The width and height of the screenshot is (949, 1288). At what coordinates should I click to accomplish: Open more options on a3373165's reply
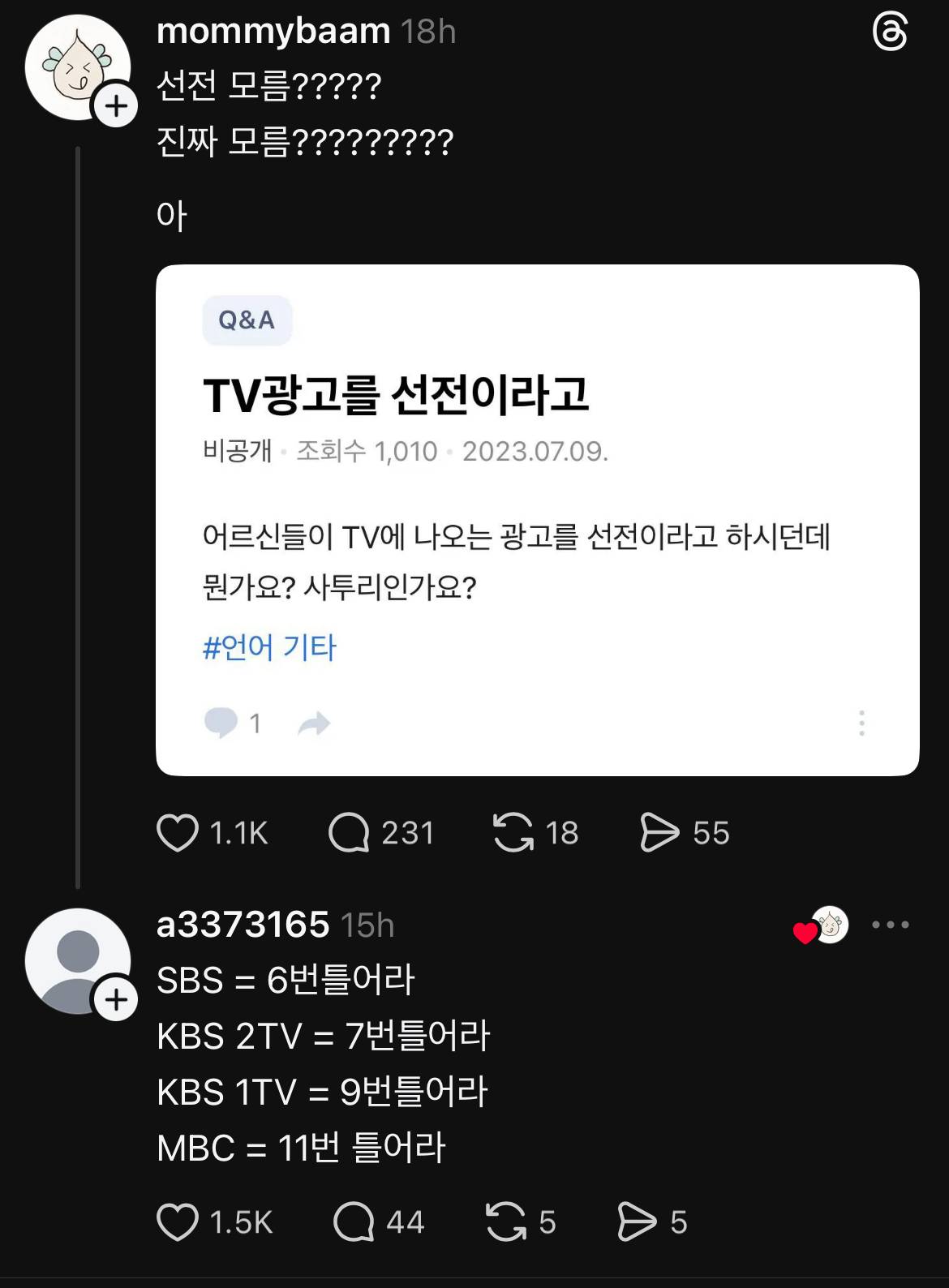pos(890,925)
